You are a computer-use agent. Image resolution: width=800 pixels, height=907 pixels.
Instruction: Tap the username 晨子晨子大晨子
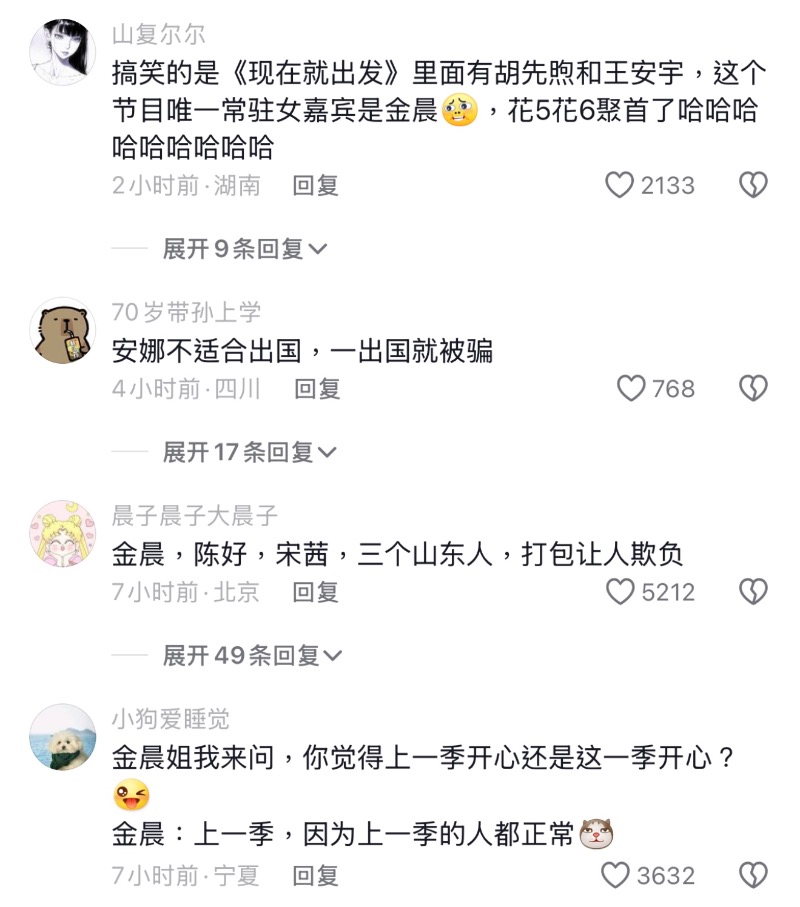tap(194, 515)
